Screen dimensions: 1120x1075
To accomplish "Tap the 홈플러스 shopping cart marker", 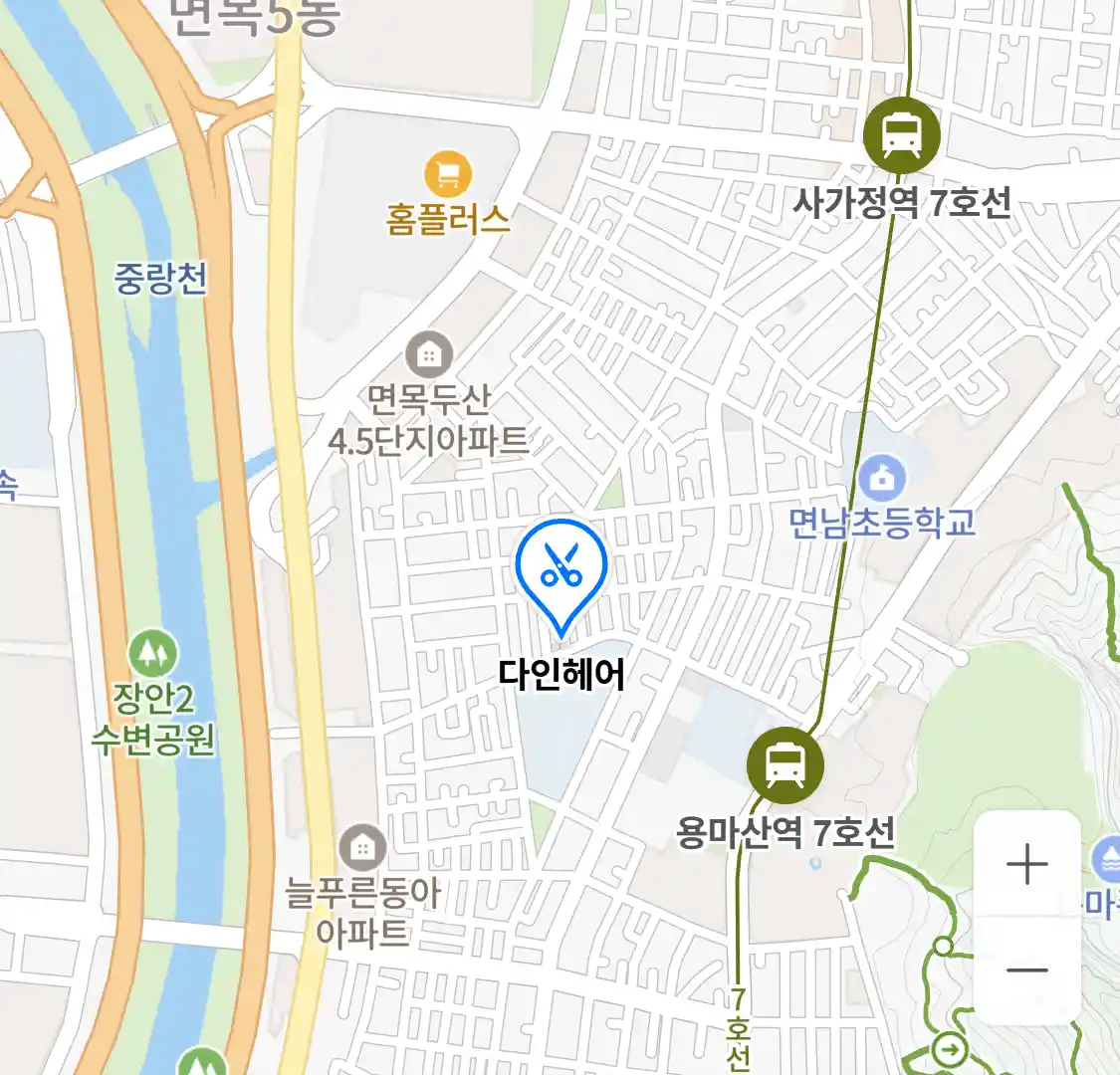I will [x=448, y=176].
